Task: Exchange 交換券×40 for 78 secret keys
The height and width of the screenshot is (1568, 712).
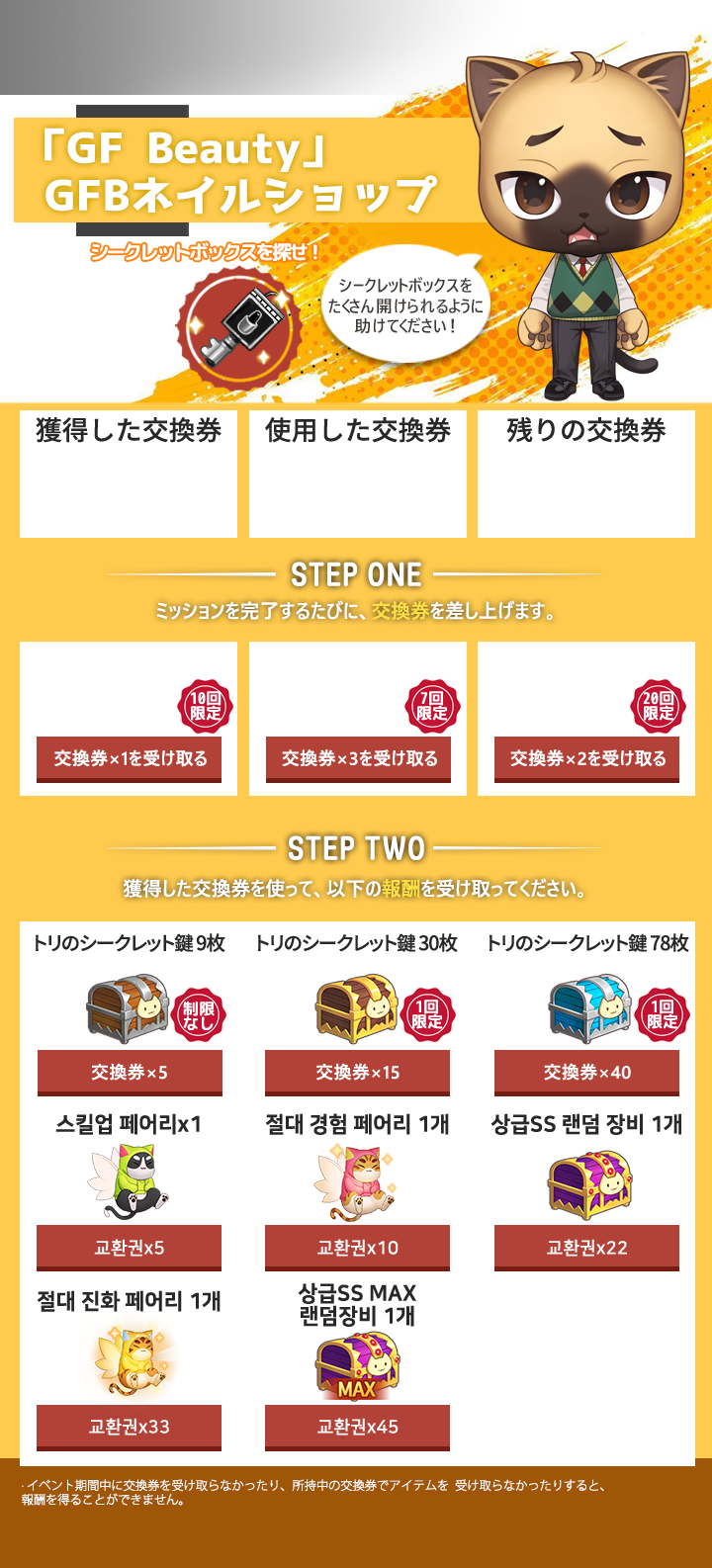Action: [587, 1073]
